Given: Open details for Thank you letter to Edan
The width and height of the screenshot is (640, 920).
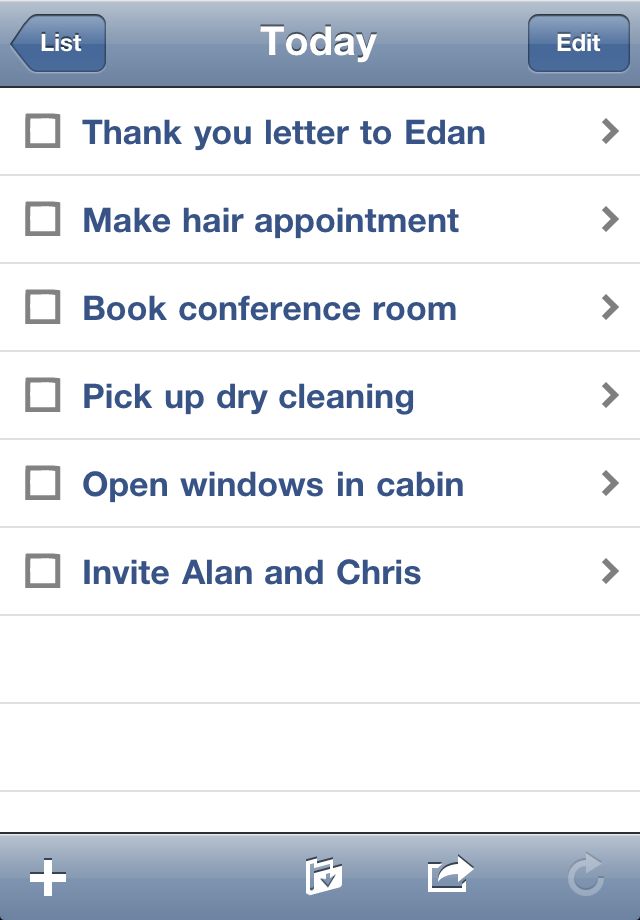Looking at the screenshot, I should coord(610,131).
